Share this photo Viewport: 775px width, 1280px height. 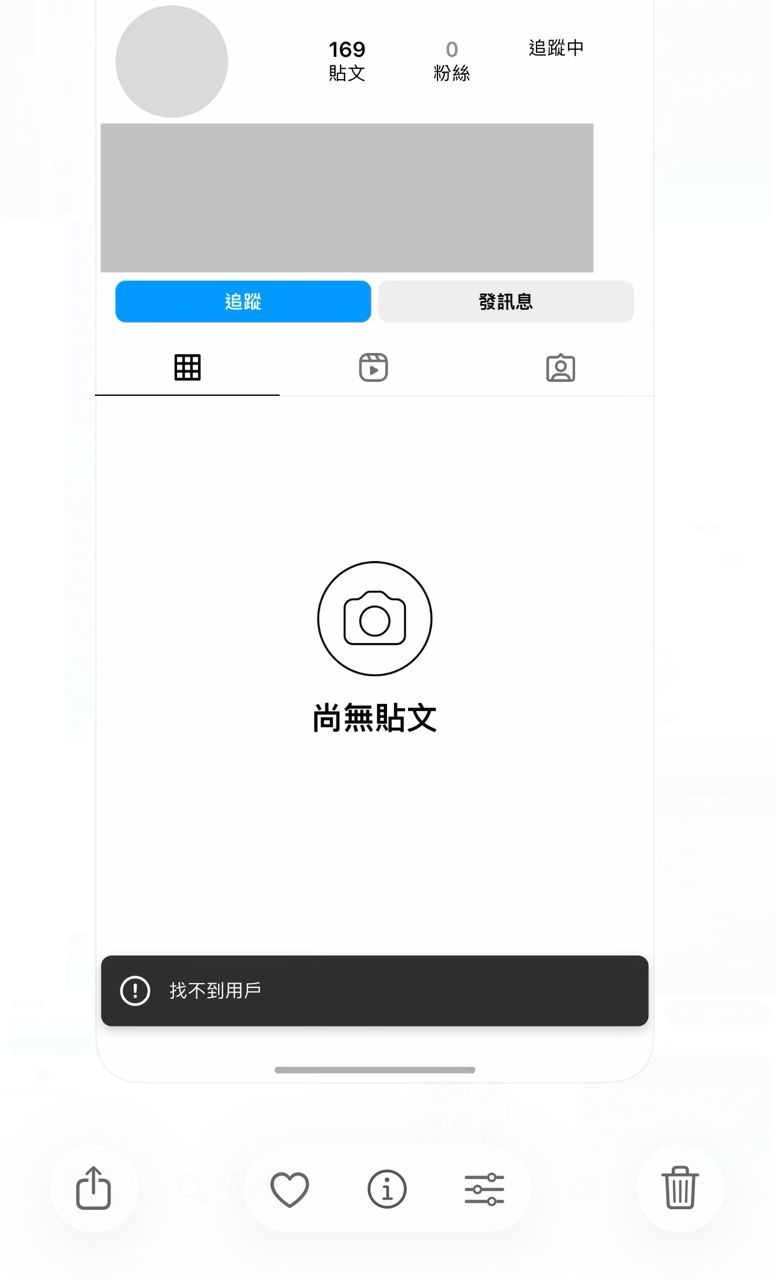[x=94, y=1189]
